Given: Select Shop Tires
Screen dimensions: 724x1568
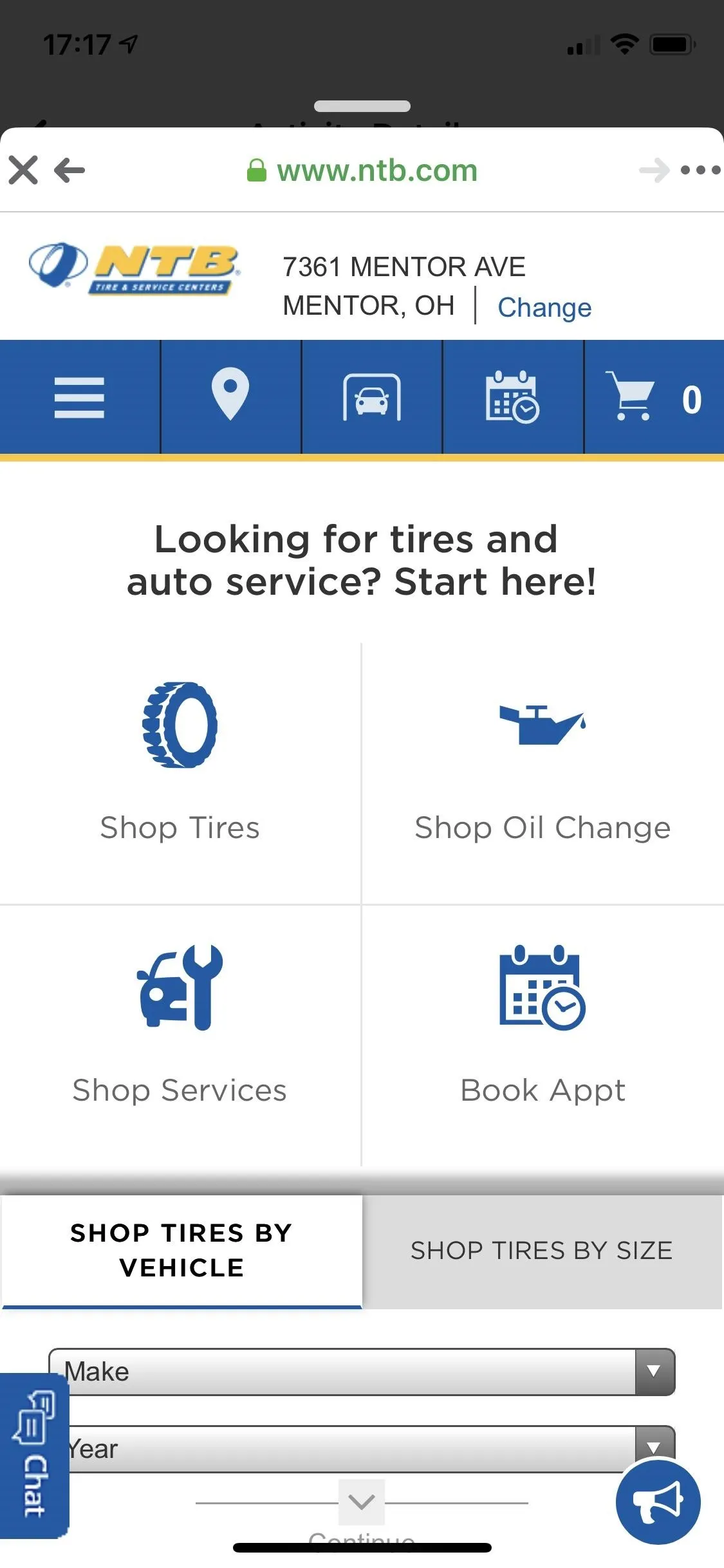Looking at the screenshot, I should click(x=180, y=772).
